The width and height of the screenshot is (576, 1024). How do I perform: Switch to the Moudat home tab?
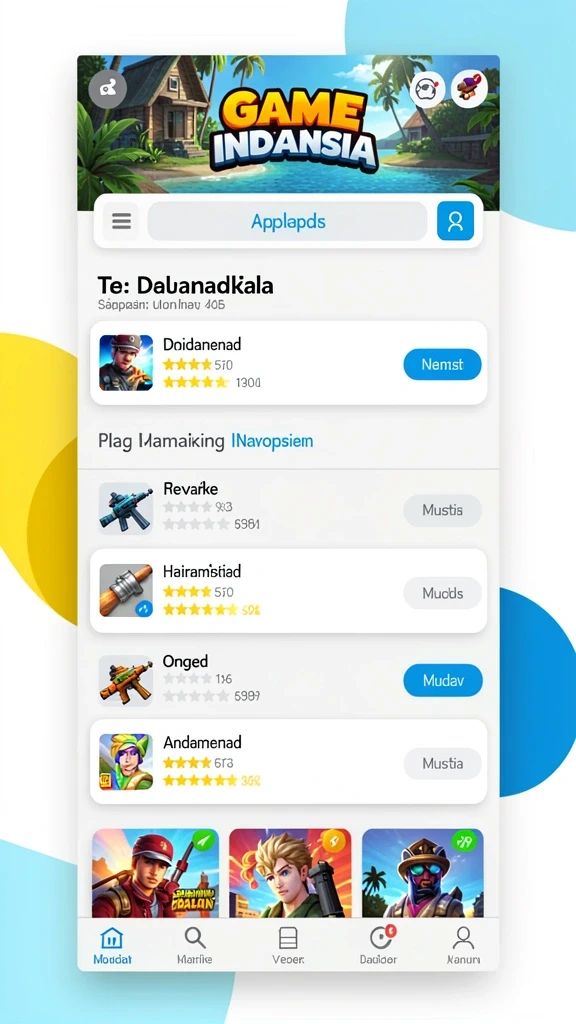112,946
